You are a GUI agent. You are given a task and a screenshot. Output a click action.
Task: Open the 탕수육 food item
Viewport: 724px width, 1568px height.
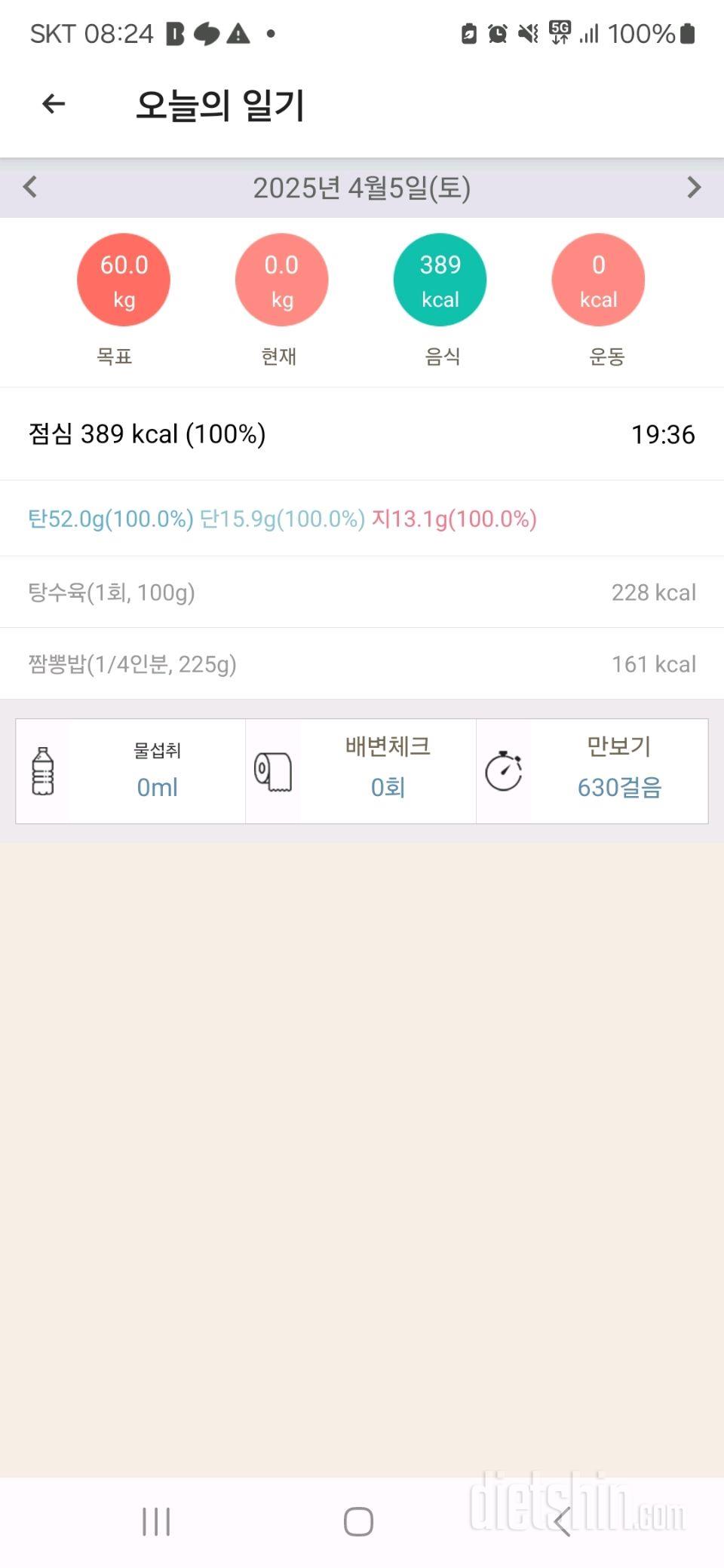pyautogui.click(x=362, y=593)
